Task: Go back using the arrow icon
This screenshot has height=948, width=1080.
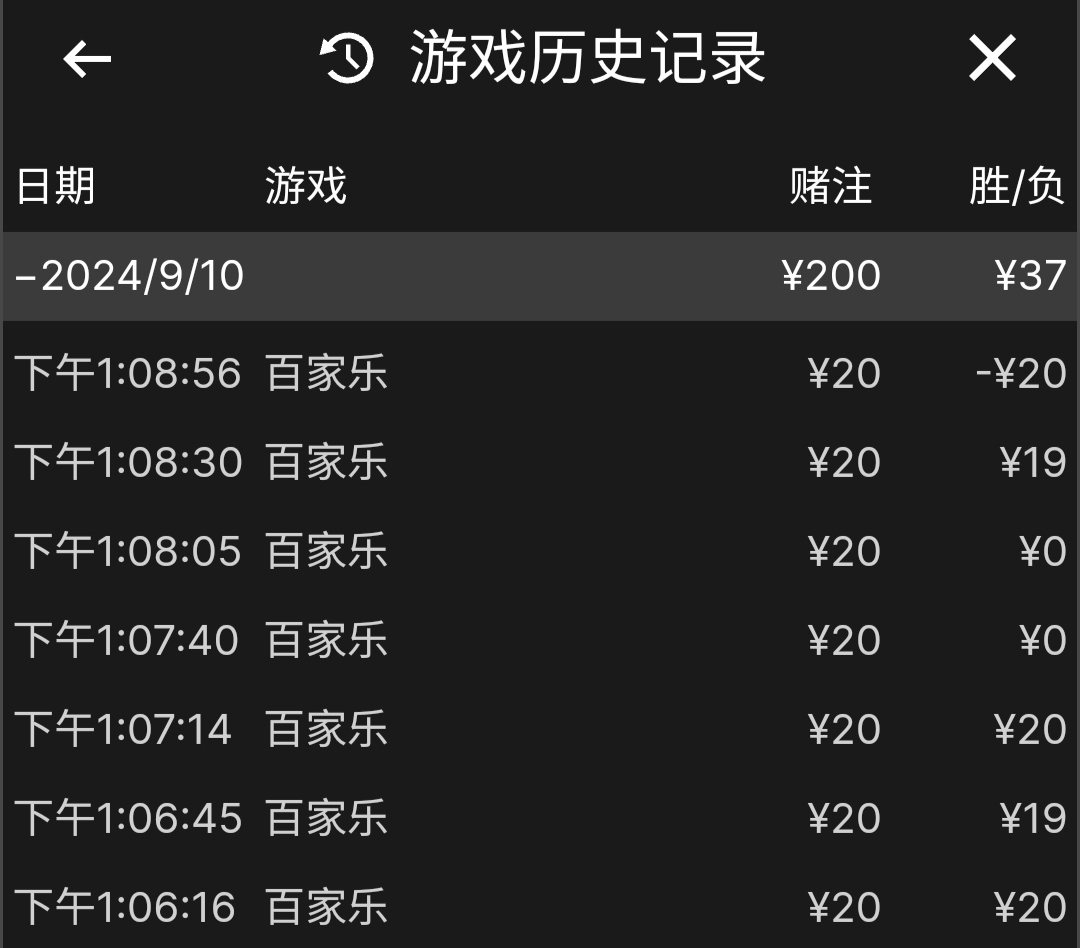Action: (87, 59)
